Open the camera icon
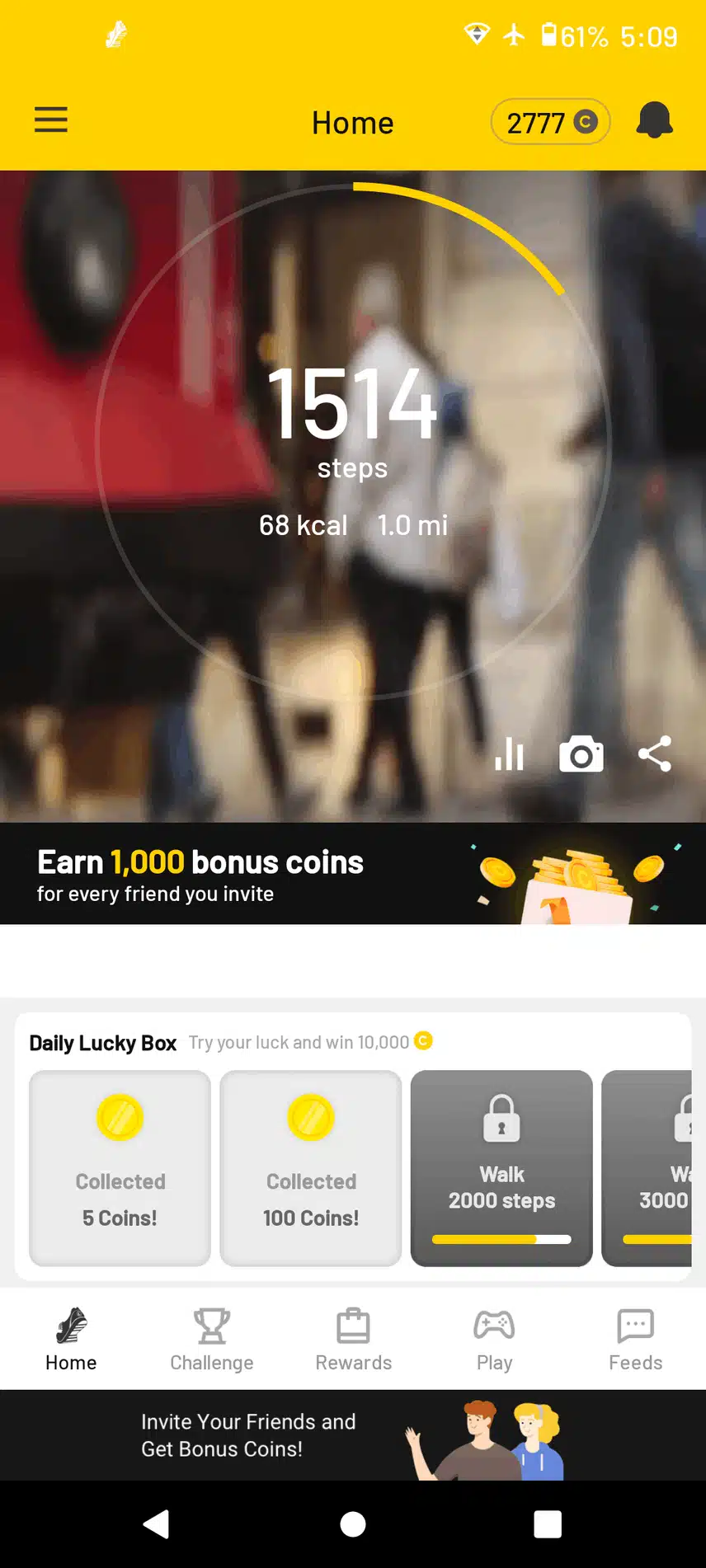This screenshot has width=706, height=1568. point(581,753)
